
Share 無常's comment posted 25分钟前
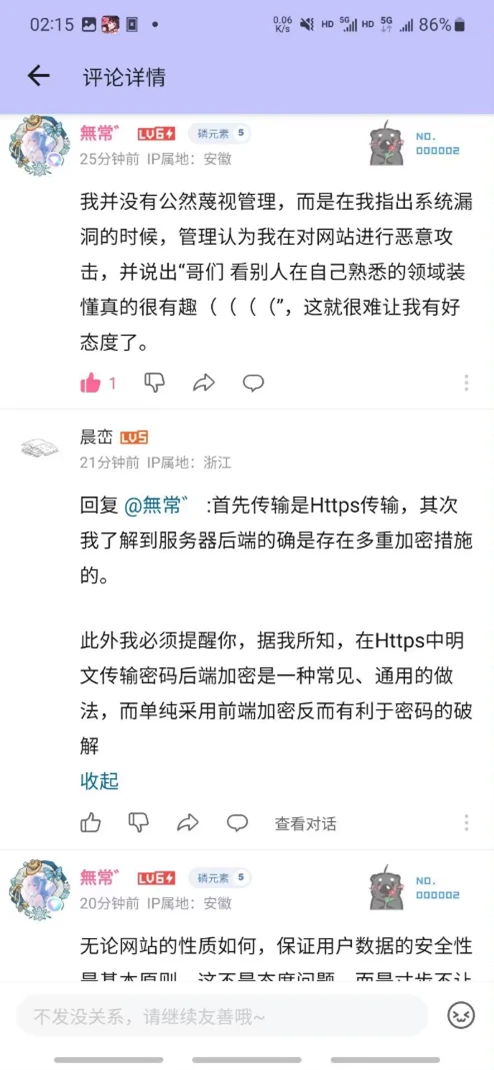click(x=203, y=383)
